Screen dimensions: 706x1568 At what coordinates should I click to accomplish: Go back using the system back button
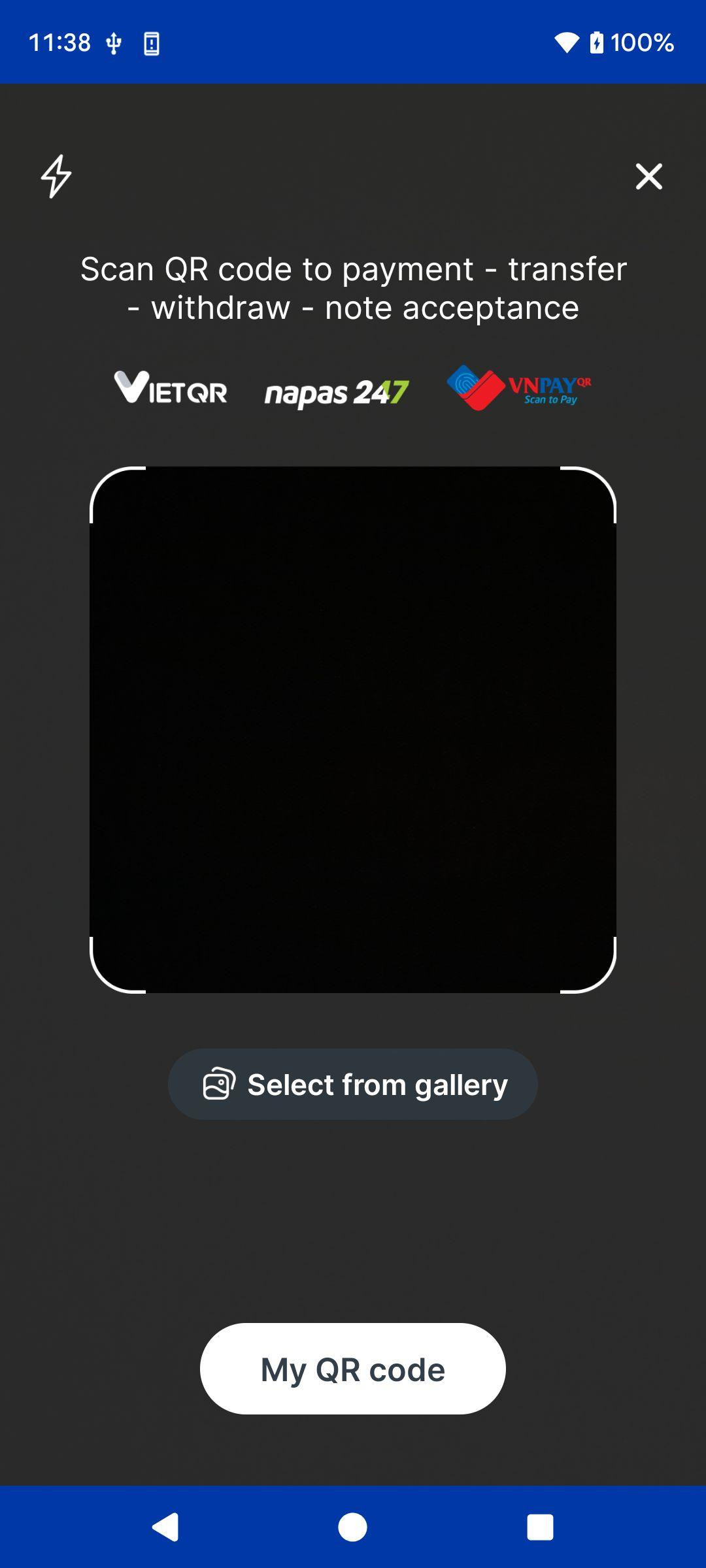click(165, 1527)
